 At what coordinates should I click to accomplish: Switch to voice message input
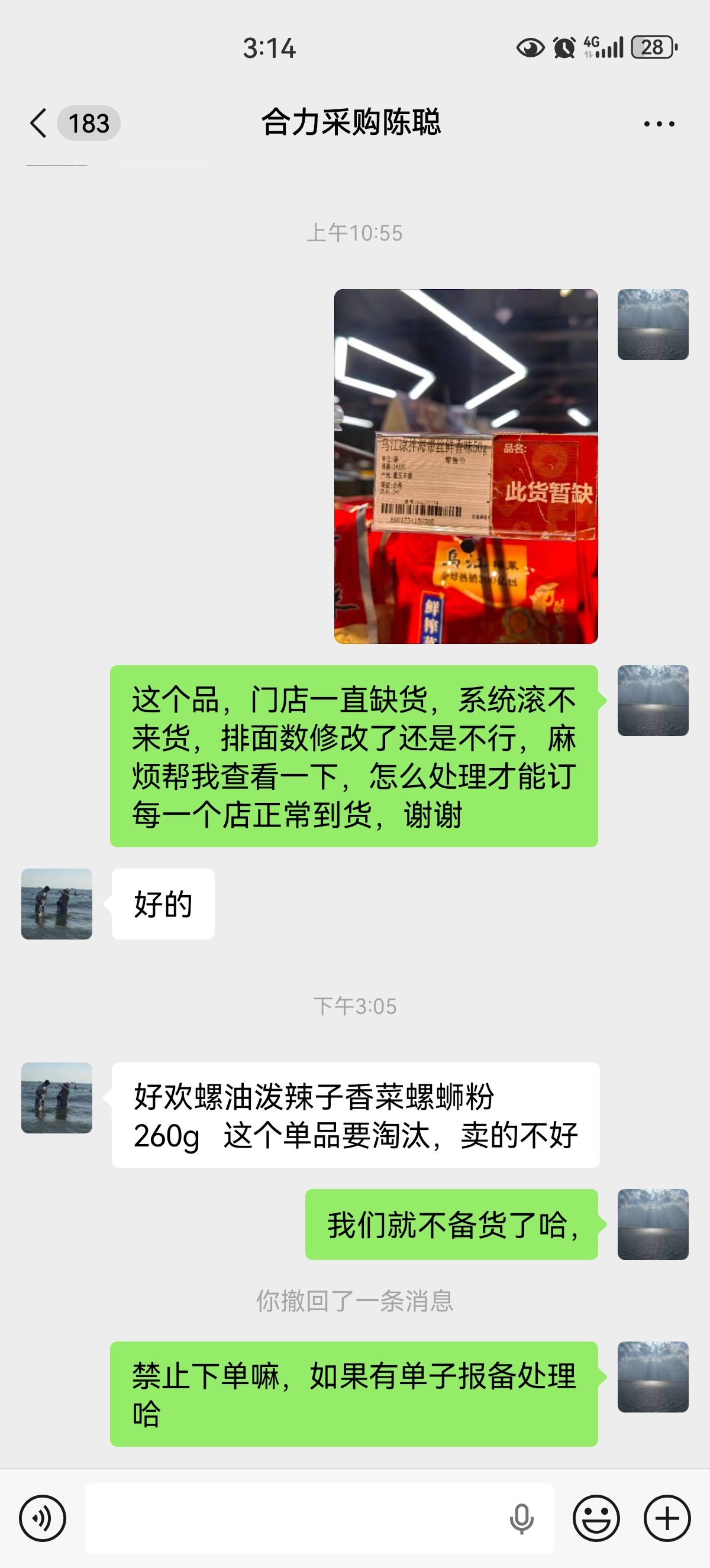pos(42,1518)
